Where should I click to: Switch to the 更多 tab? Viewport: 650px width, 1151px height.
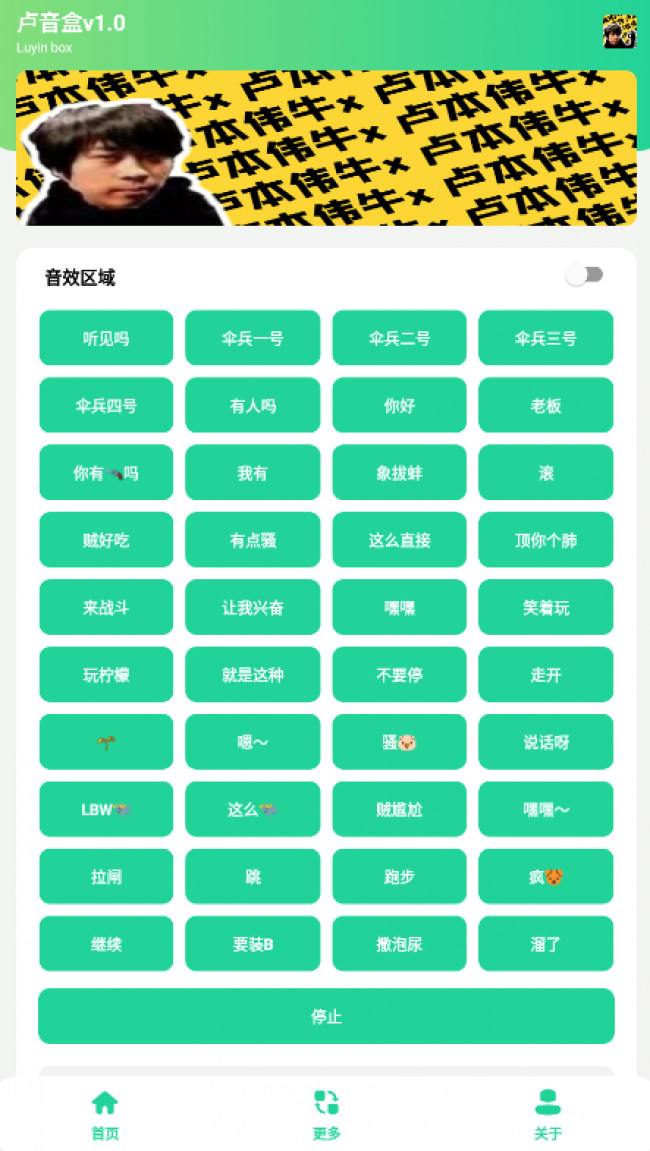pyautogui.click(x=326, y=1115)
